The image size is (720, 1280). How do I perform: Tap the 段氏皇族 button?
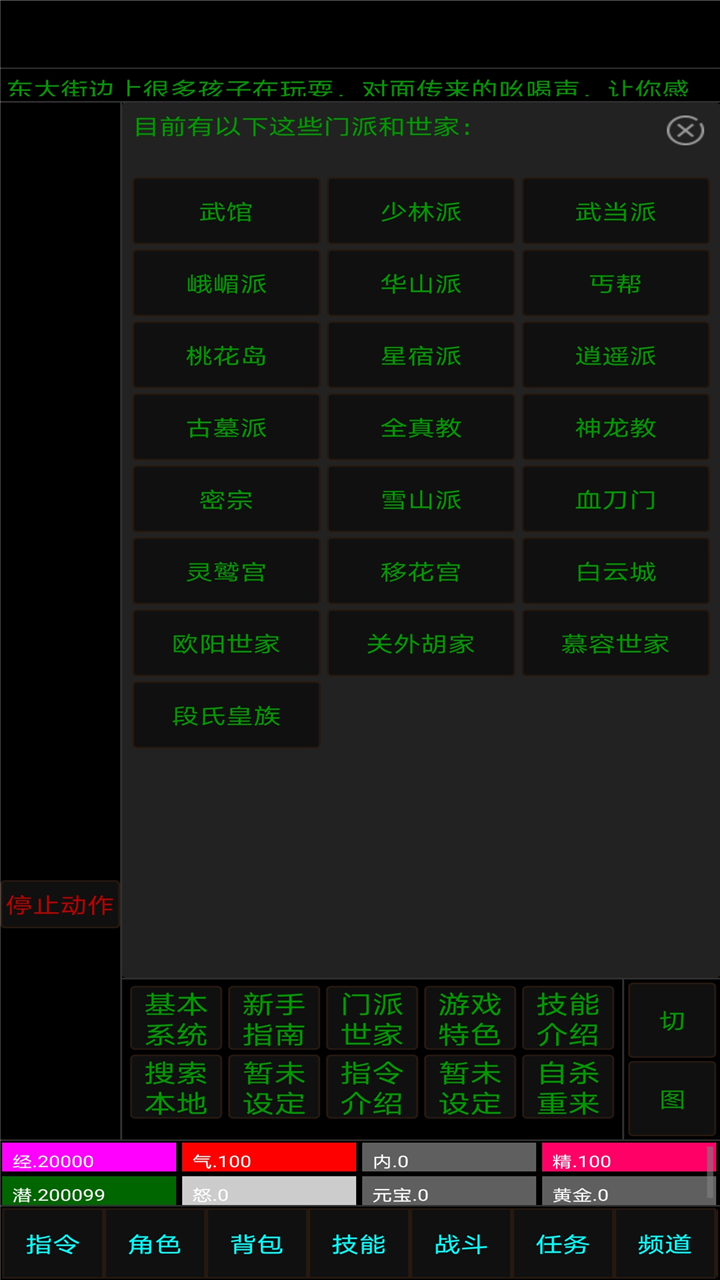(226, 716)
